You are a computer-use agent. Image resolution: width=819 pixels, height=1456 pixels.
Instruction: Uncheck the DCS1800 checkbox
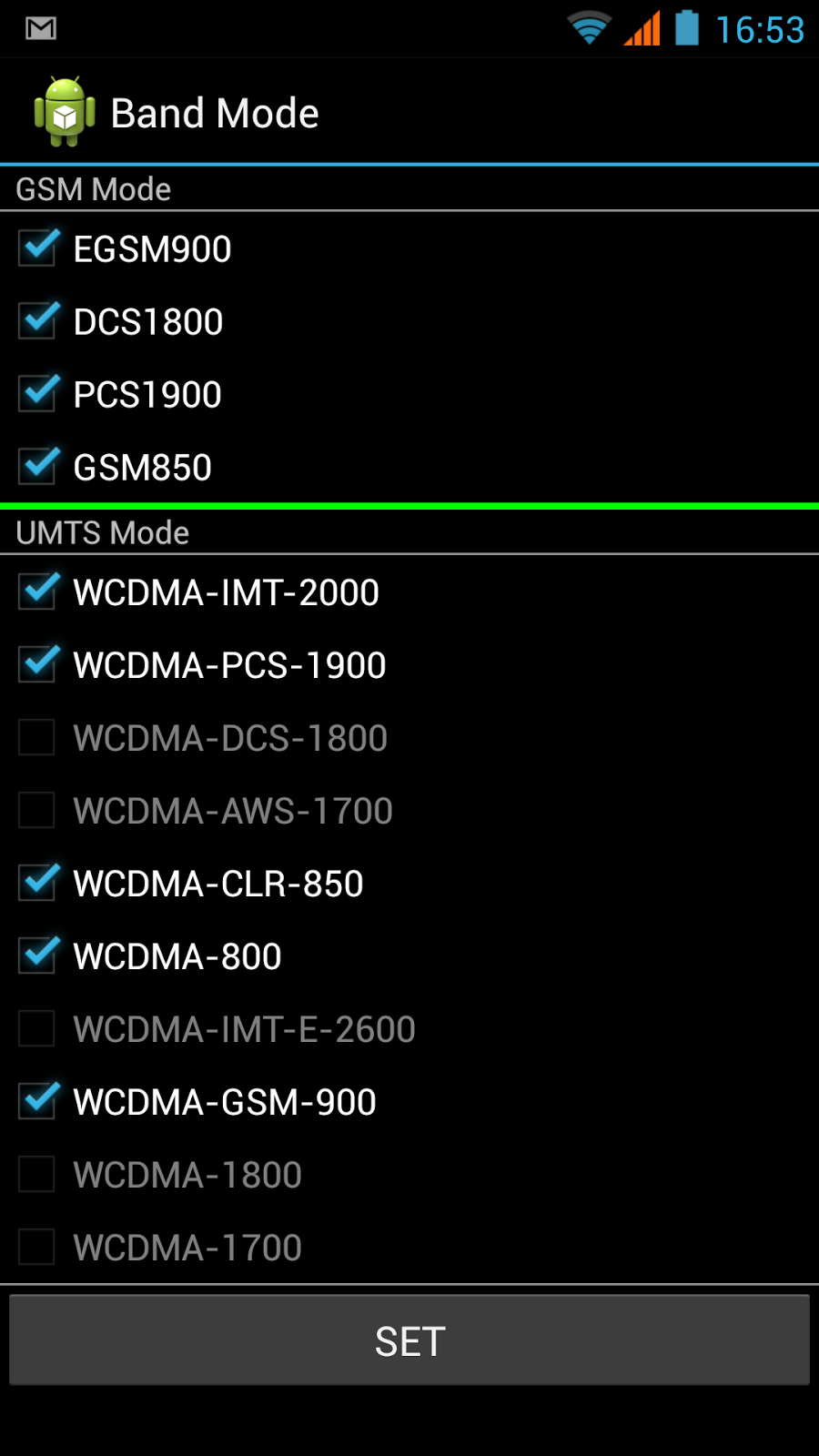38,321
